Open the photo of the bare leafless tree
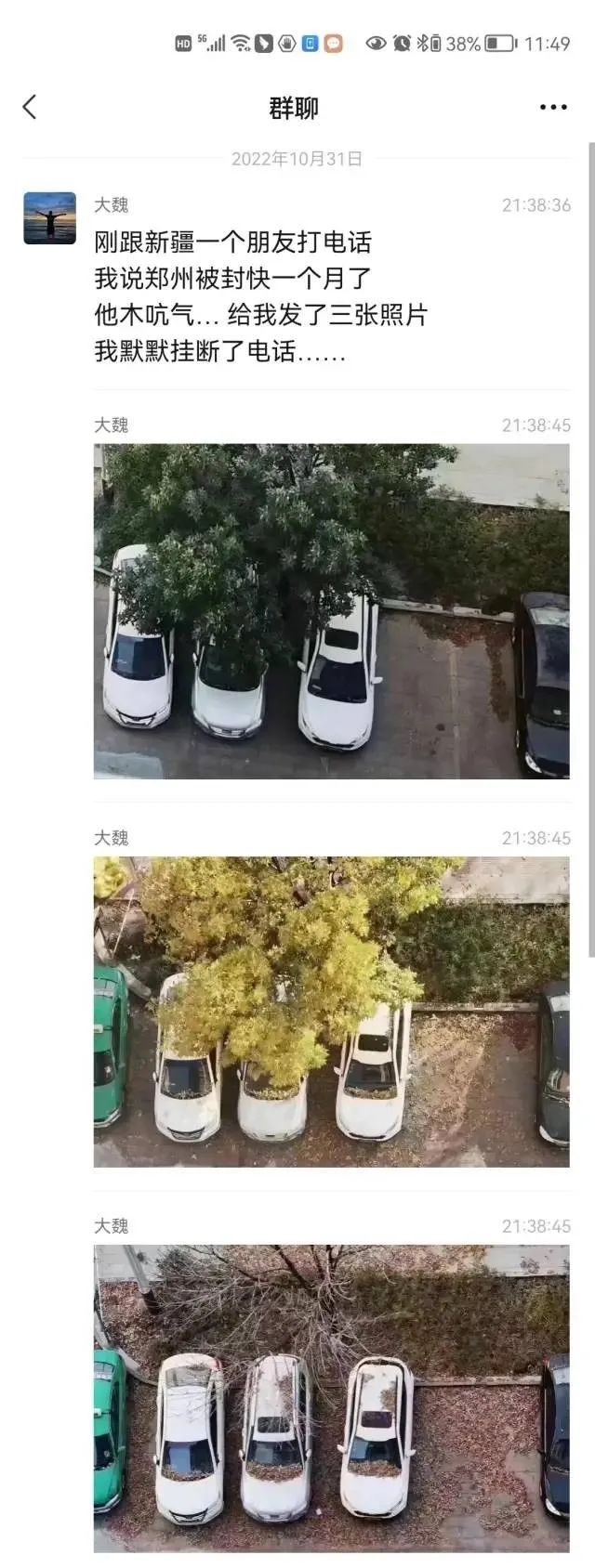The image size is (595, 1568). pyautogui.click(x=331, y=1398)
